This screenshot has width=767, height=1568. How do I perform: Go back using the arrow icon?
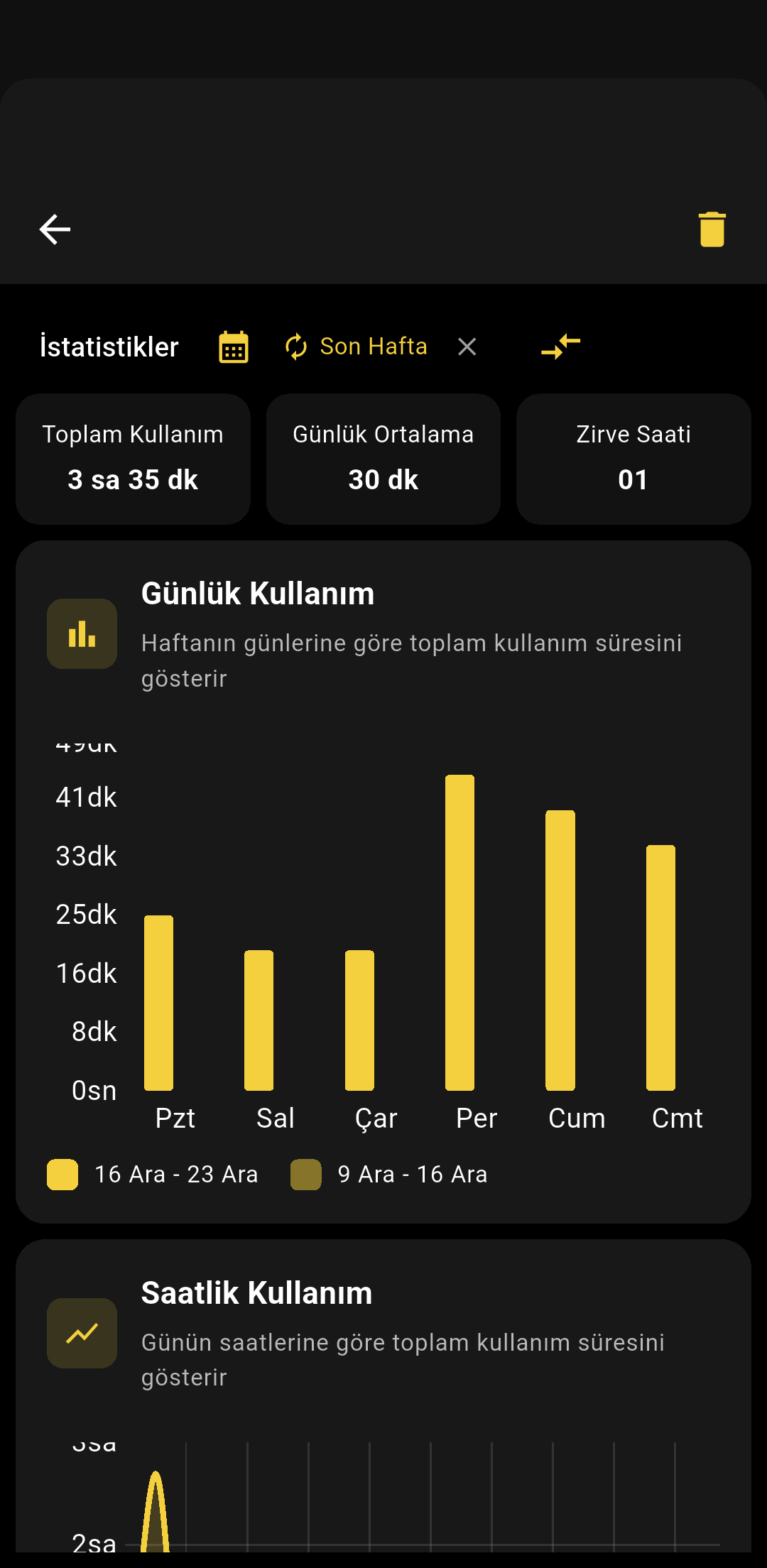[x=55, y=229]
